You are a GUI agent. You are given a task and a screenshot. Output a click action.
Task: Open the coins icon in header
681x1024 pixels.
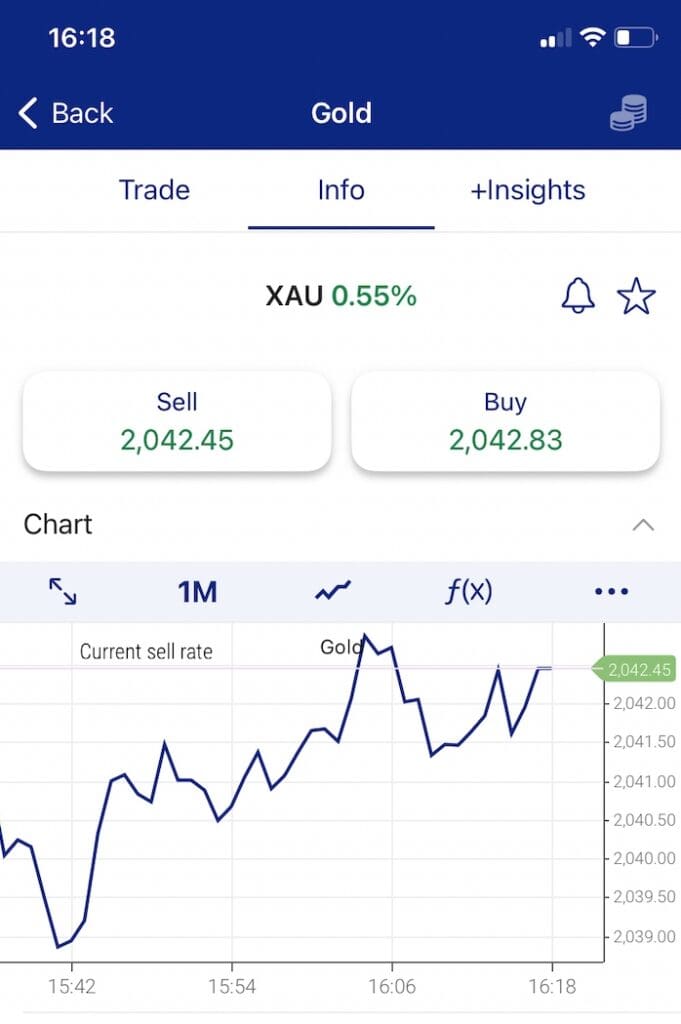[x=628, y=113]
